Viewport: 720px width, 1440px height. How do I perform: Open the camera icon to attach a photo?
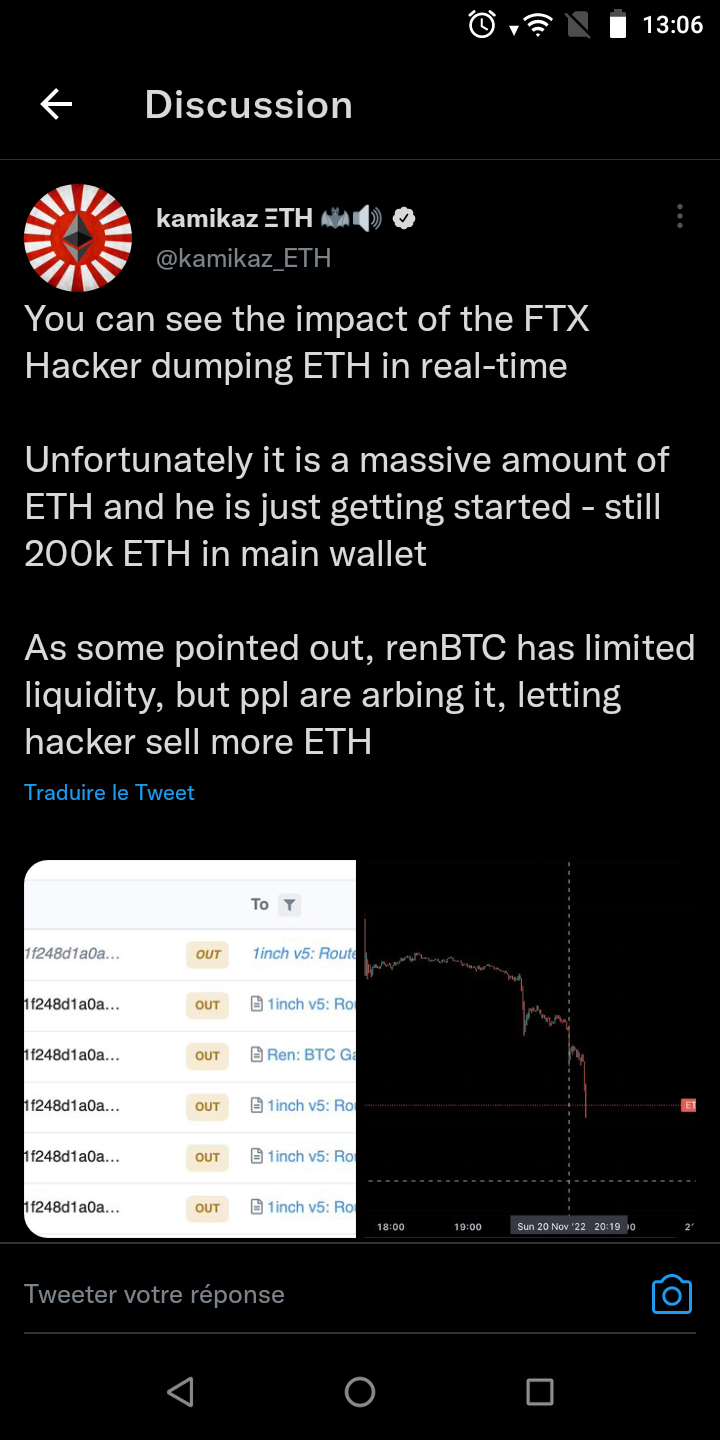coord(671,1294)
